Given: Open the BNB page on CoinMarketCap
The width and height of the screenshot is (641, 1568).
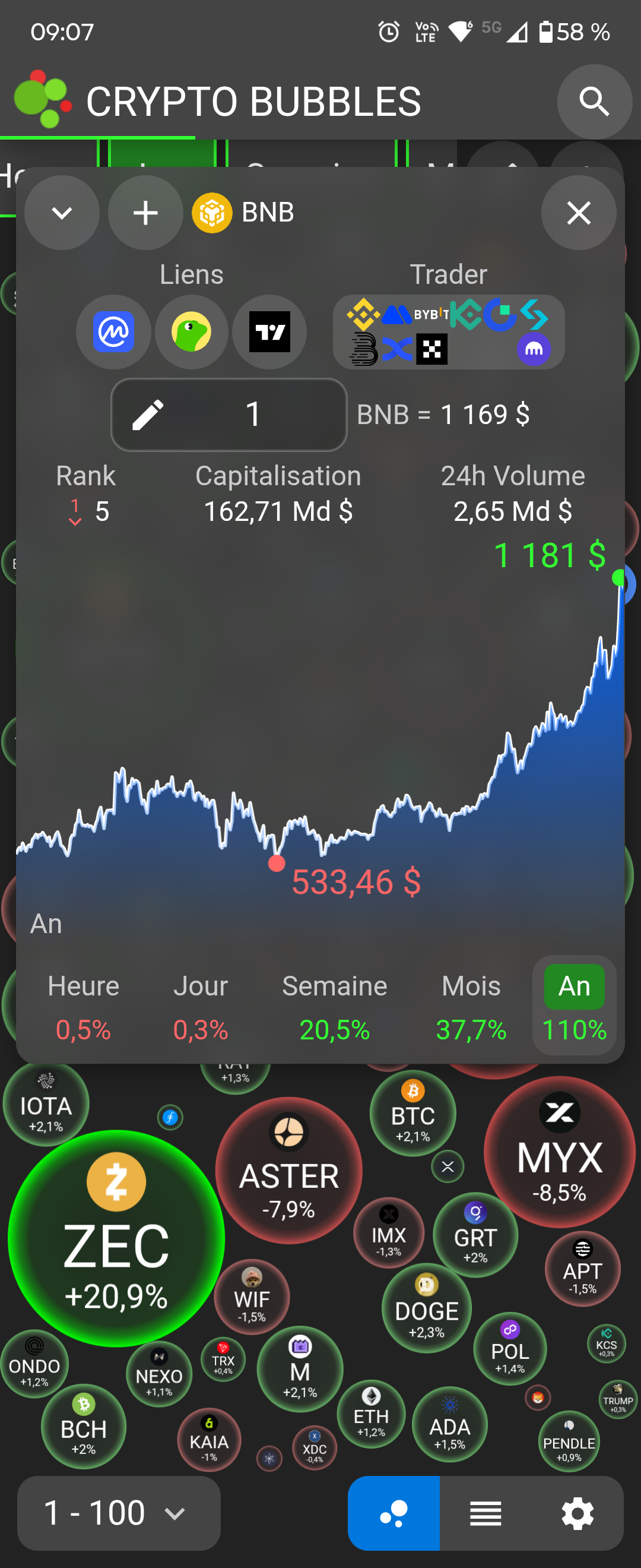Looking at the screenshot, I should pyautogui.click(x=114, y=333).
